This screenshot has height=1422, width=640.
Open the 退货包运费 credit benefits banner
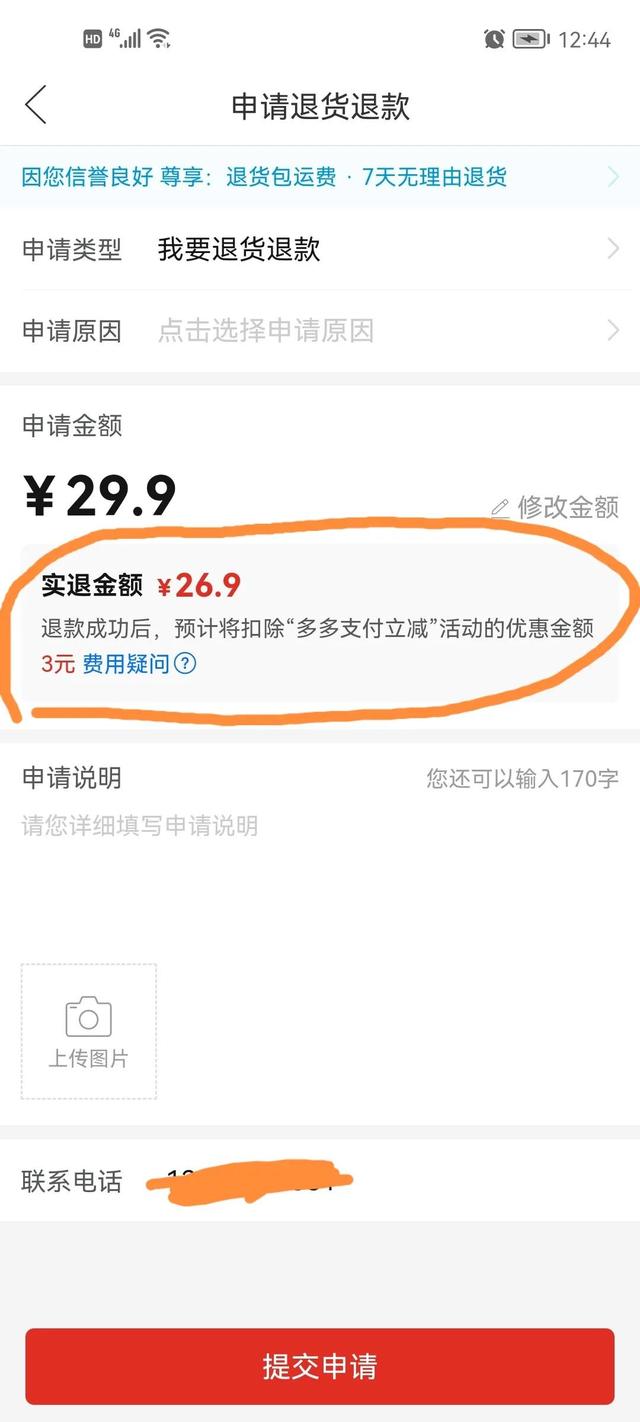(x=320, y=177)
